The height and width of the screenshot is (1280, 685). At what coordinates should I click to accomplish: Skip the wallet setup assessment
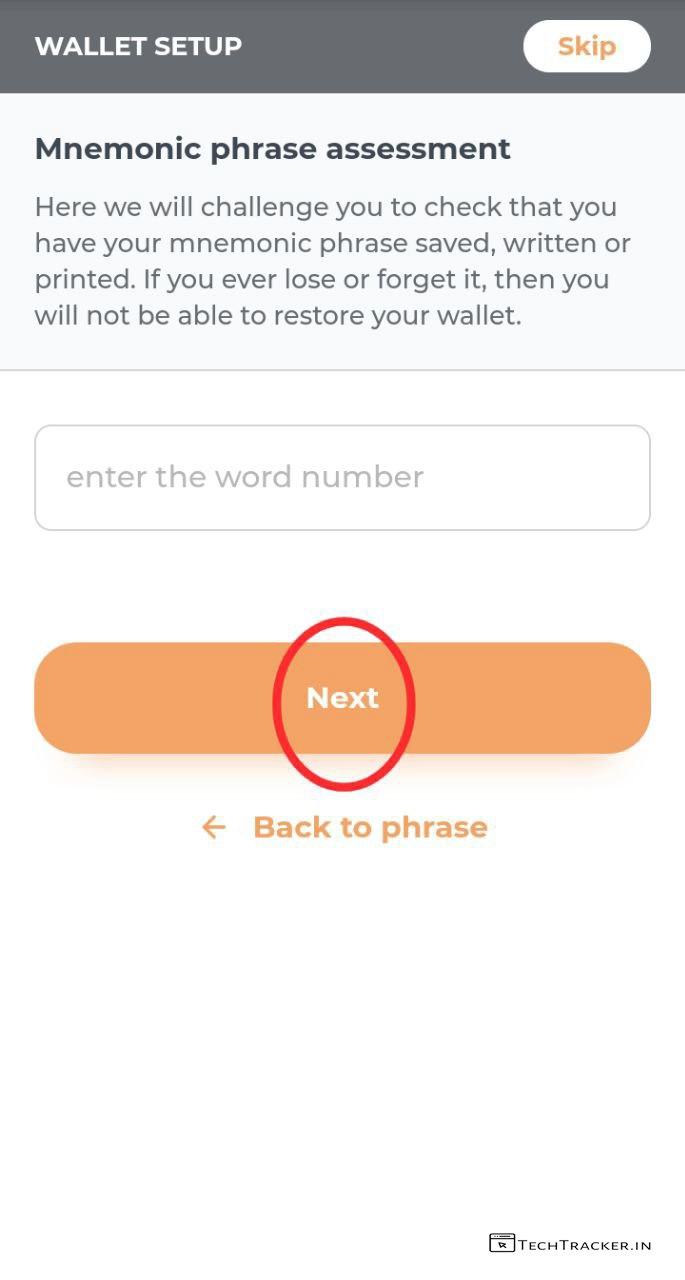click(586, 47)
